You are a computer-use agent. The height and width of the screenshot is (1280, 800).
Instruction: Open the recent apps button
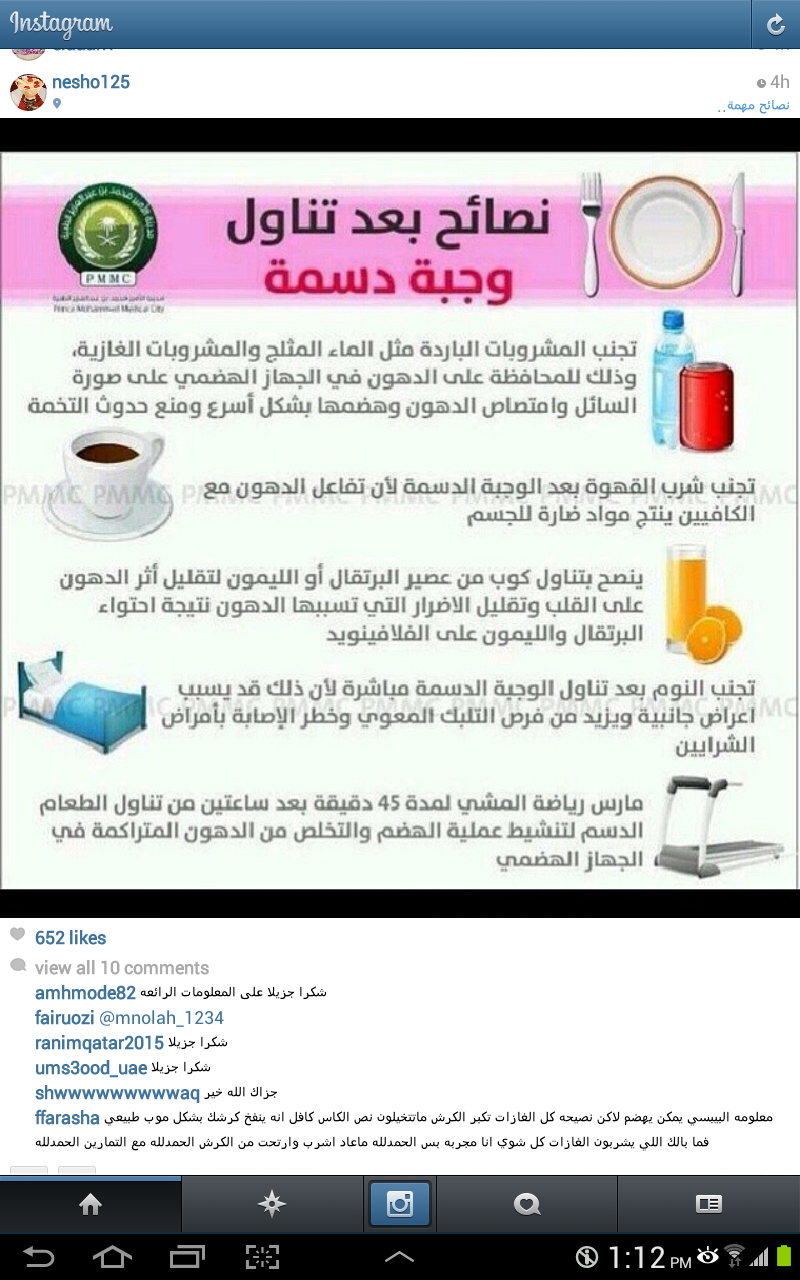(x=187, y=1256)
